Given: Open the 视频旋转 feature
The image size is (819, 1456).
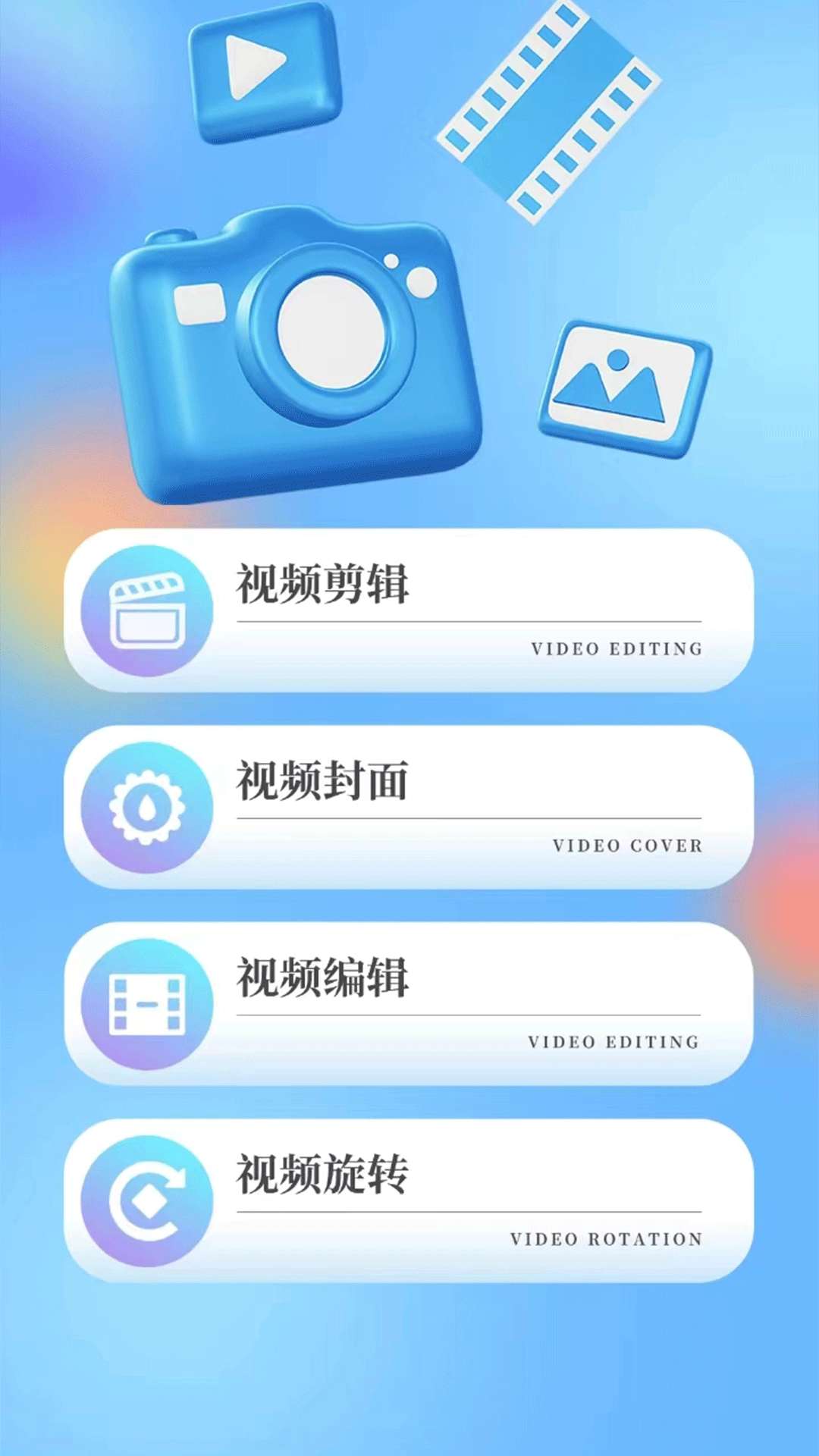Looking at the screenshot, I should click(409, 1198).
